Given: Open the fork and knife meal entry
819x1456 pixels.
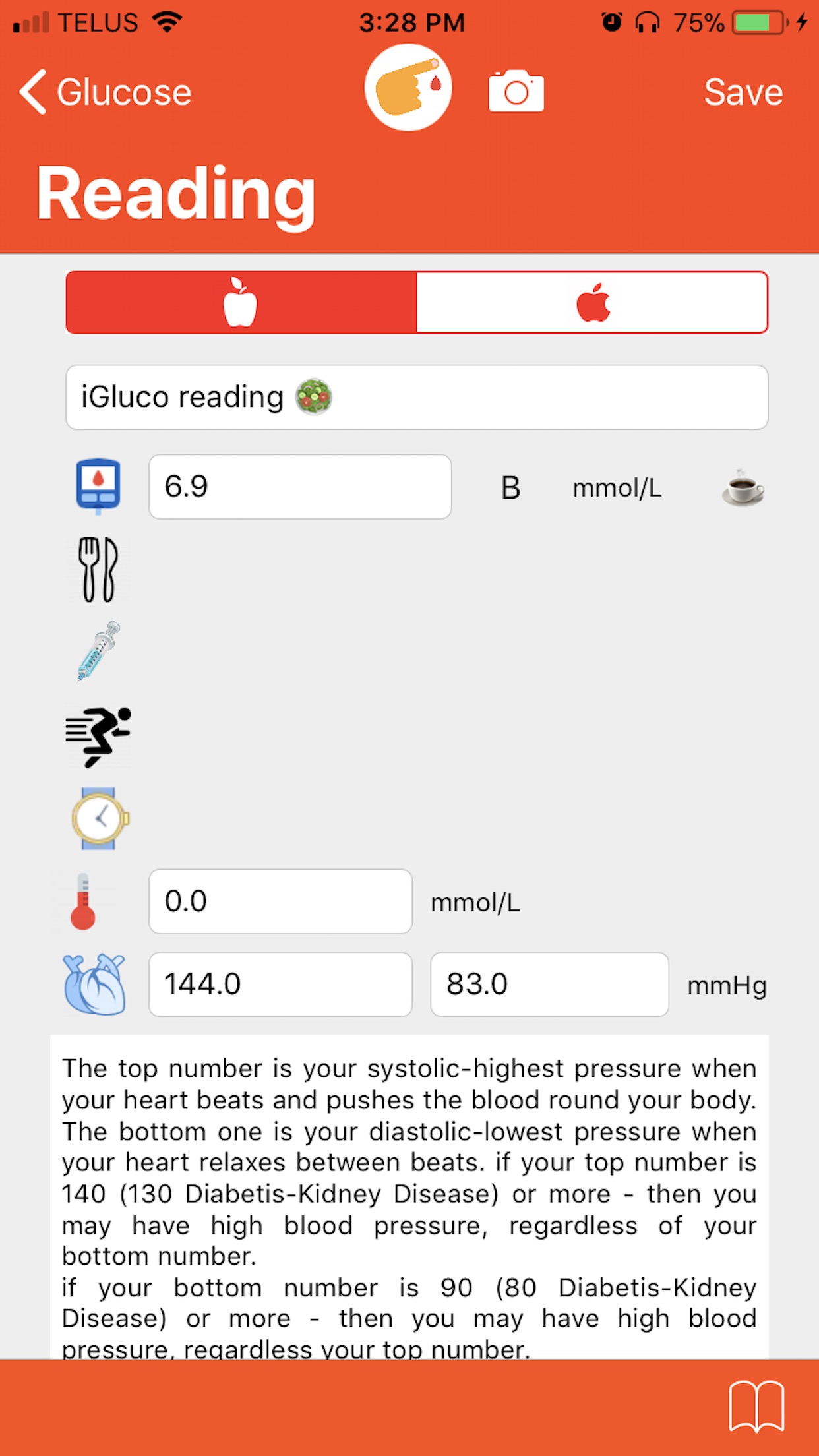Looking at the screenshot, I should pyautogui.click(x=98, y=570).
